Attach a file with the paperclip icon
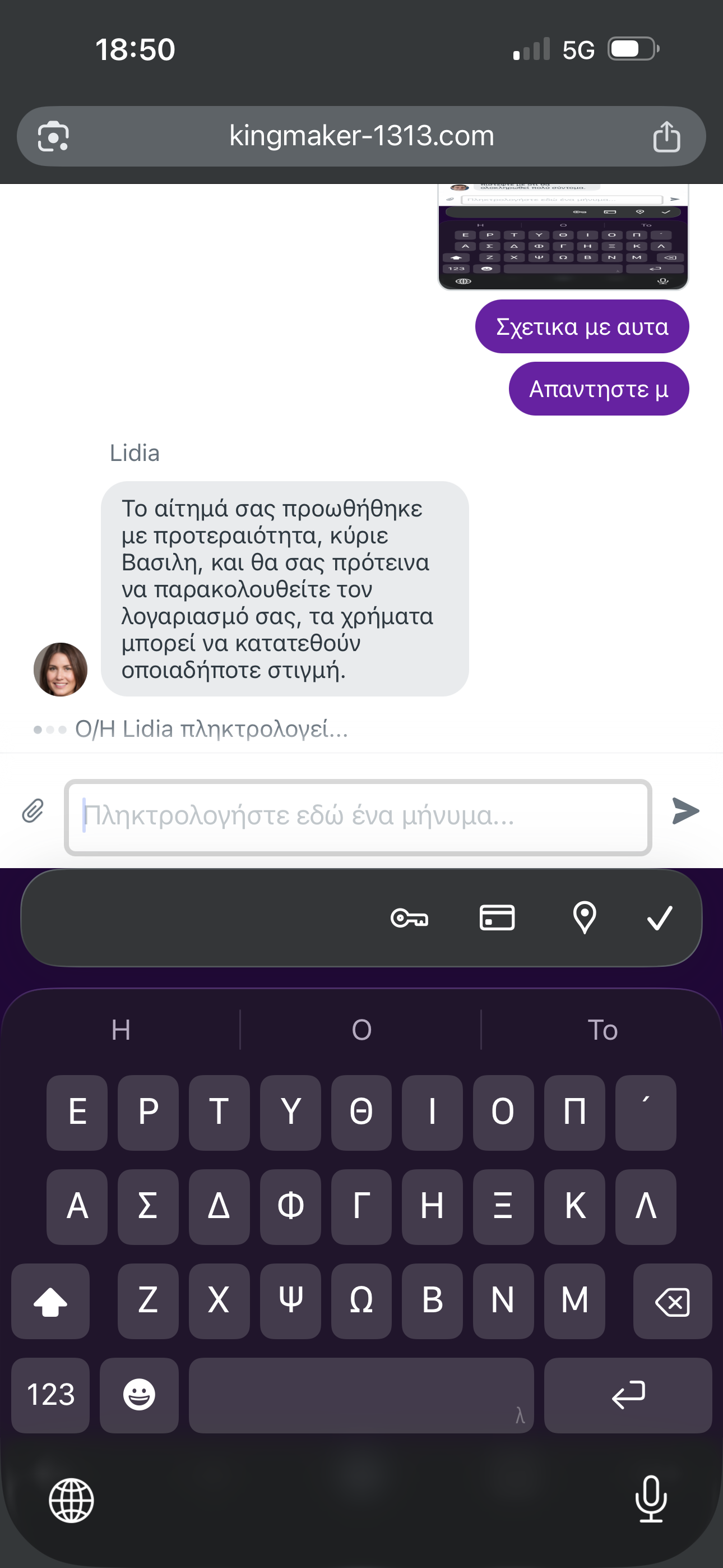Image resolution: width=723 pixels, height=1568 pixels. (33, 811)
